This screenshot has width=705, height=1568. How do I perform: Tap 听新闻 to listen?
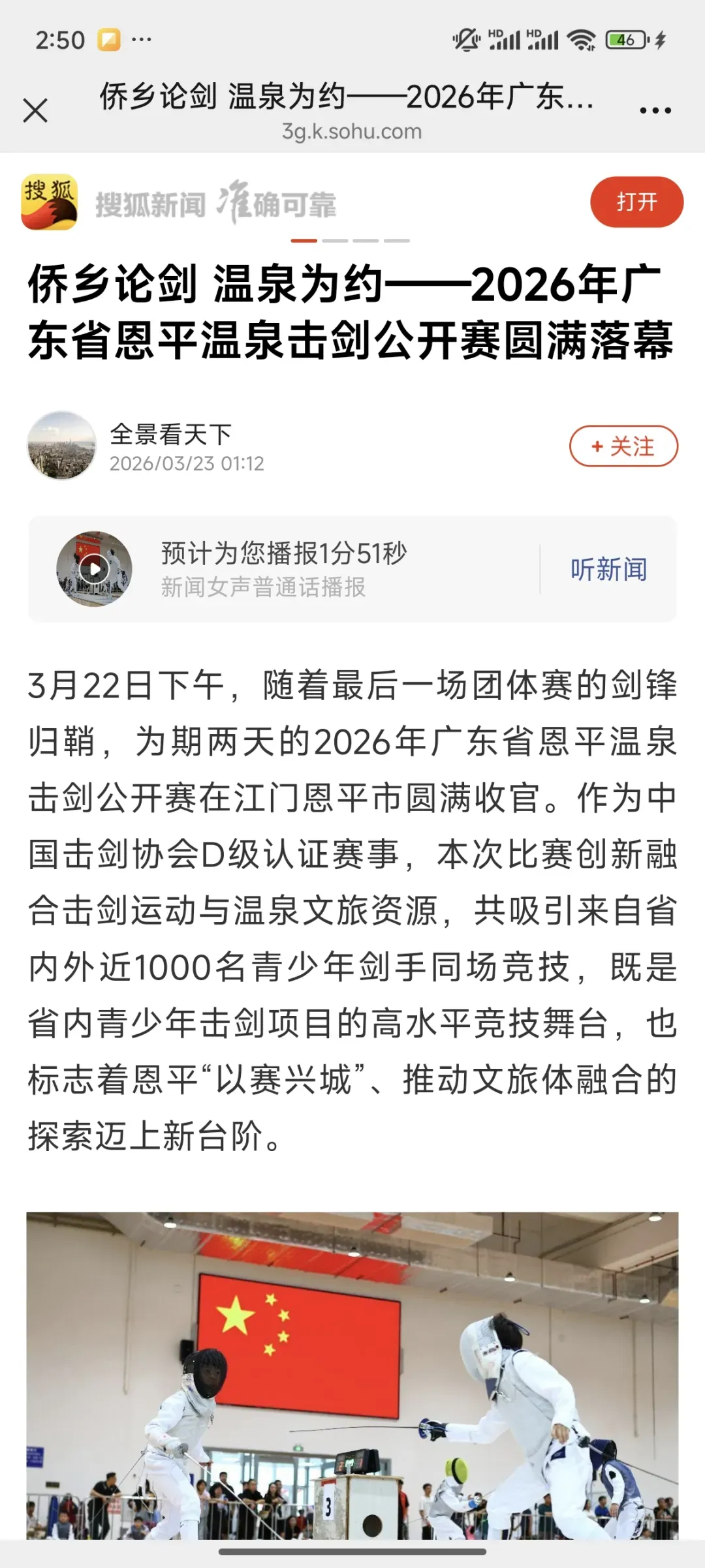[x=608, y=570]
